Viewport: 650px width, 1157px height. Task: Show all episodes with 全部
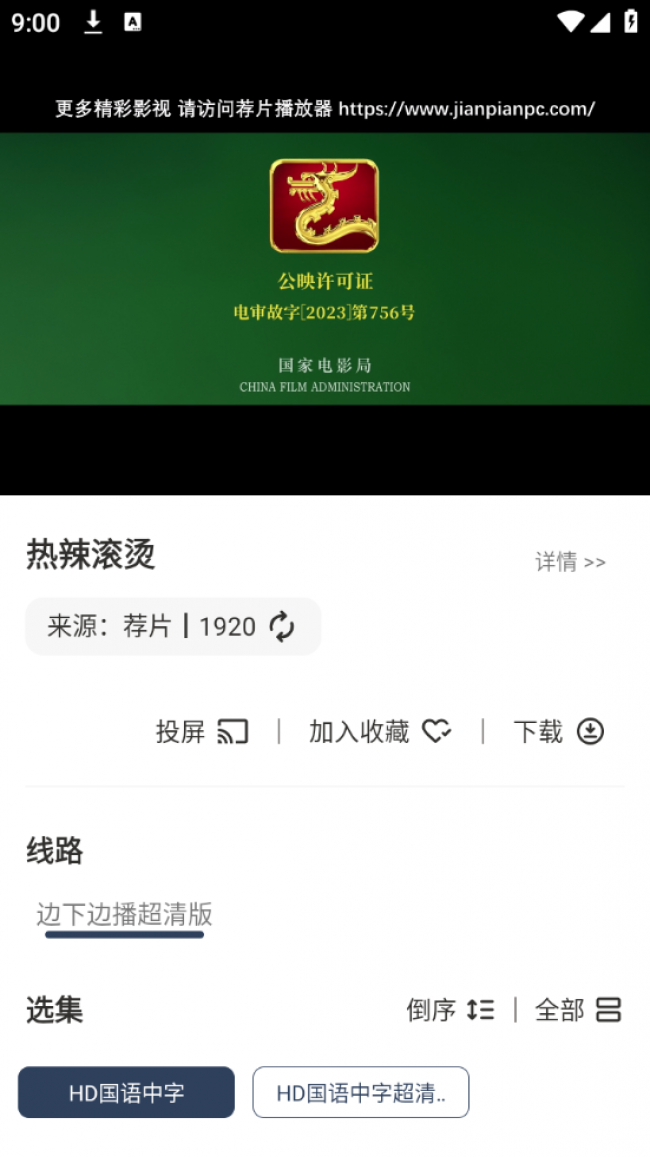(578, 1010)
